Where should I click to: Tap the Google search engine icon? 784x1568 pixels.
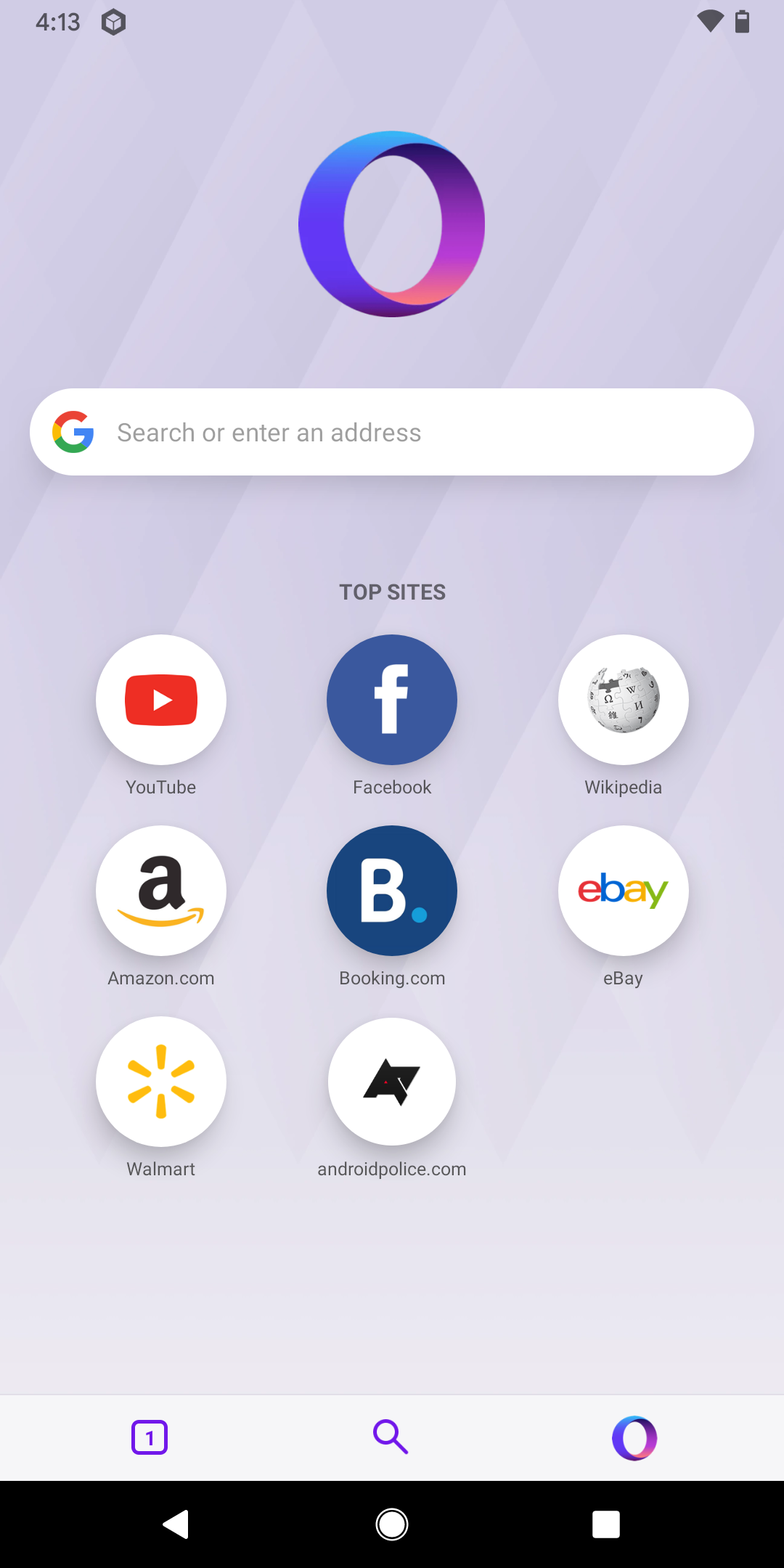click(x=73, y=431)
